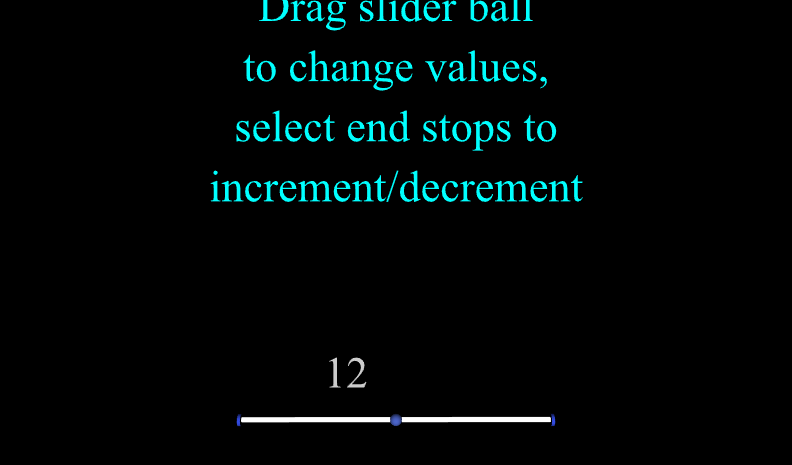Select the slider ball on the track
This screenshot has height=465, width=792.
pyautogui.click(x=396, y=420)
